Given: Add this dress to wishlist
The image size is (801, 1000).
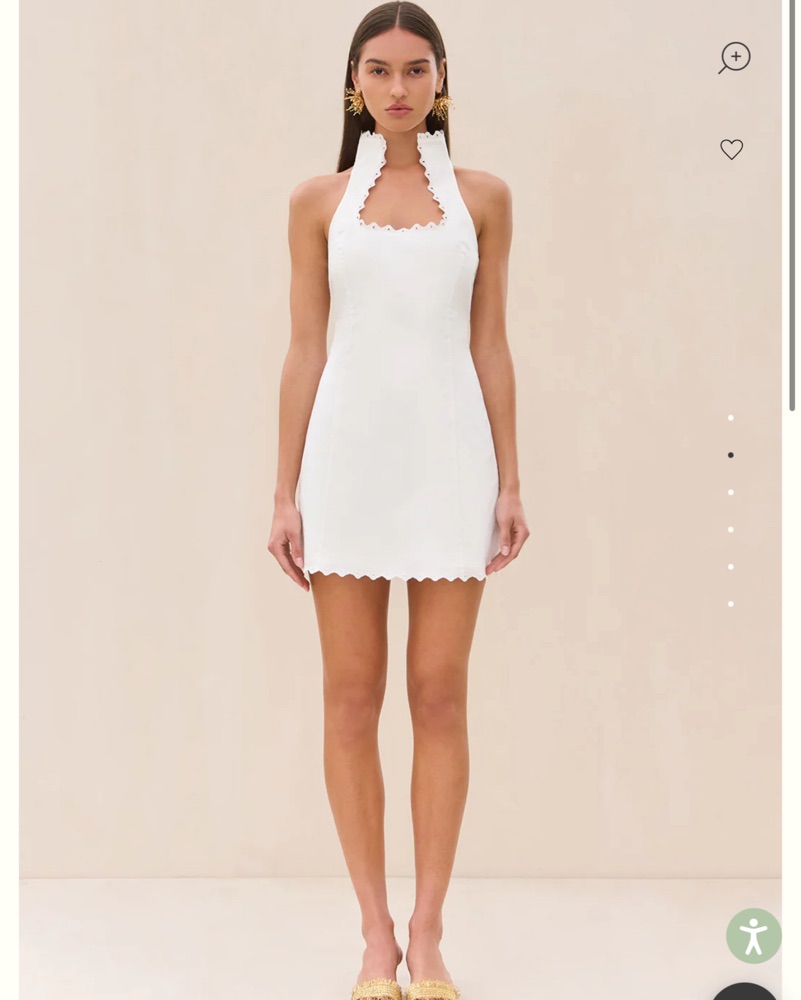Looking at the screenshot, I should point(732,149).
